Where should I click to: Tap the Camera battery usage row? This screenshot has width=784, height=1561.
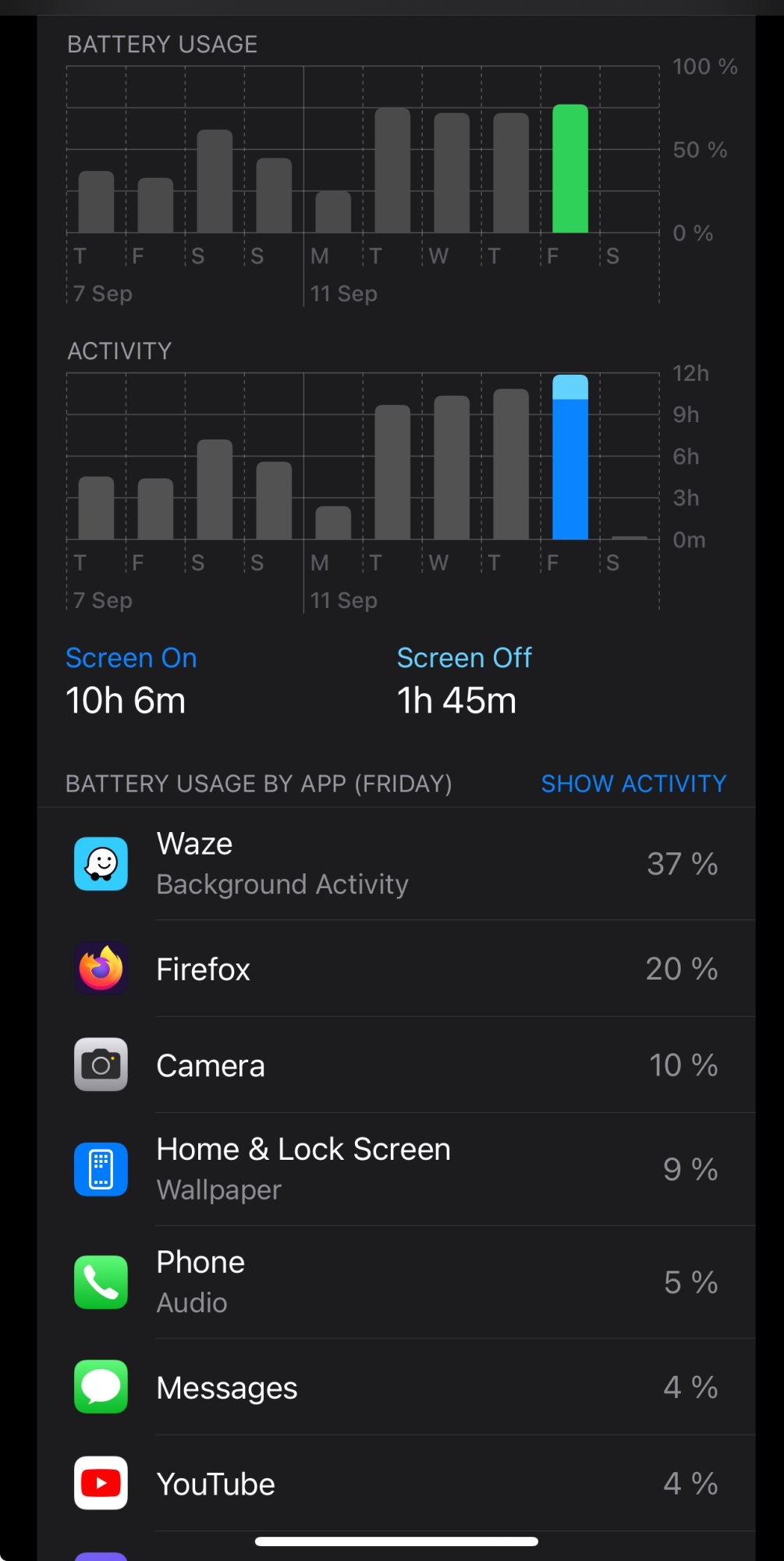point(396,1065)
